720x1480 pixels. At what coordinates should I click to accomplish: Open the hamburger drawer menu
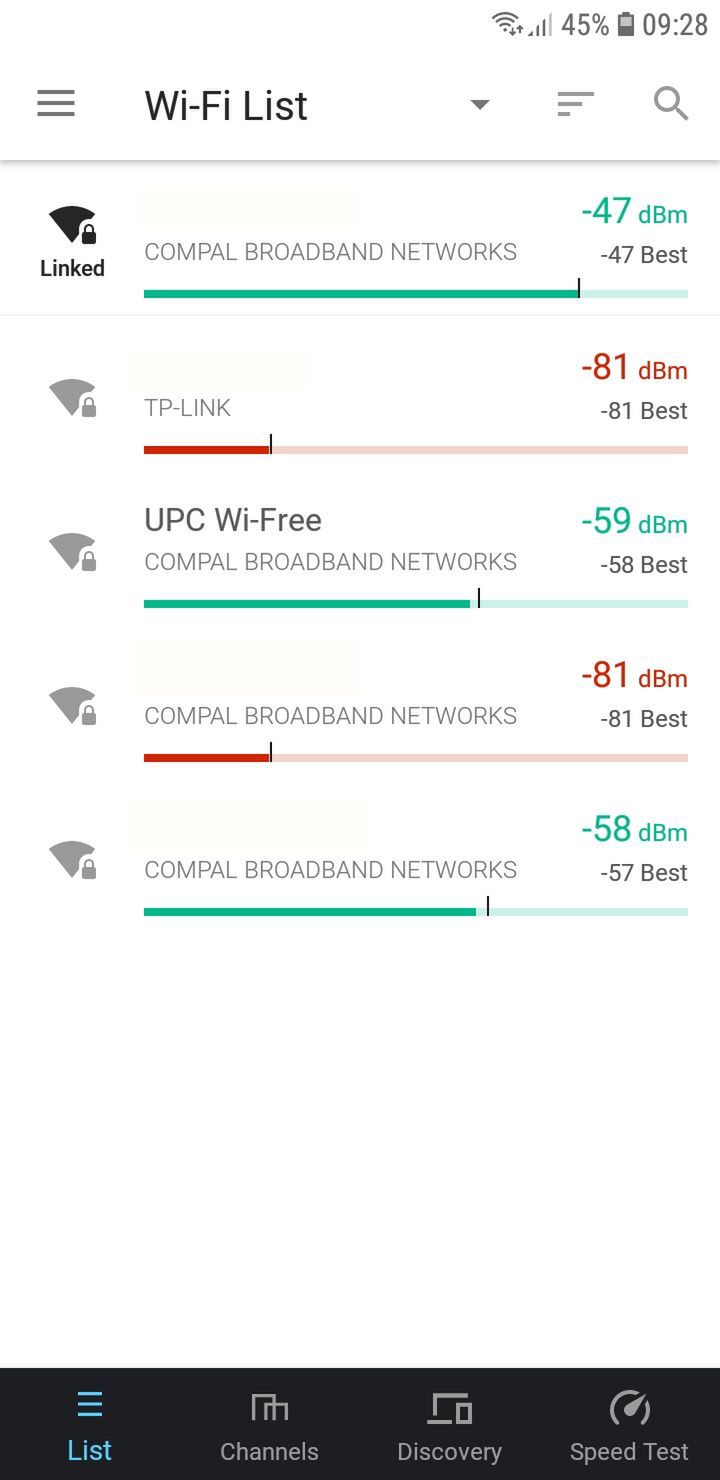[56, 104]
